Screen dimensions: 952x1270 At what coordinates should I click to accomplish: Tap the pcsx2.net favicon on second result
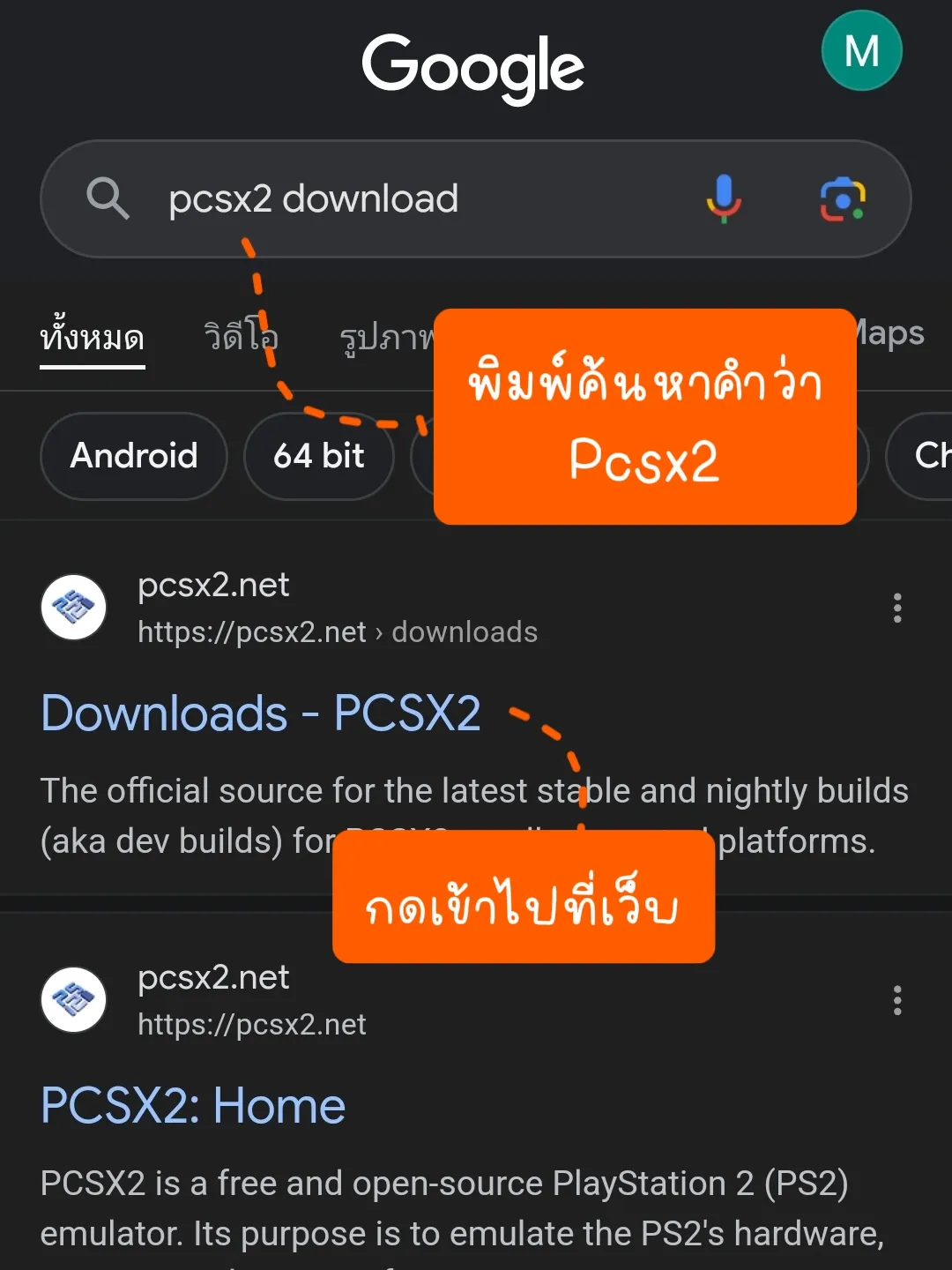pos(73,999)
